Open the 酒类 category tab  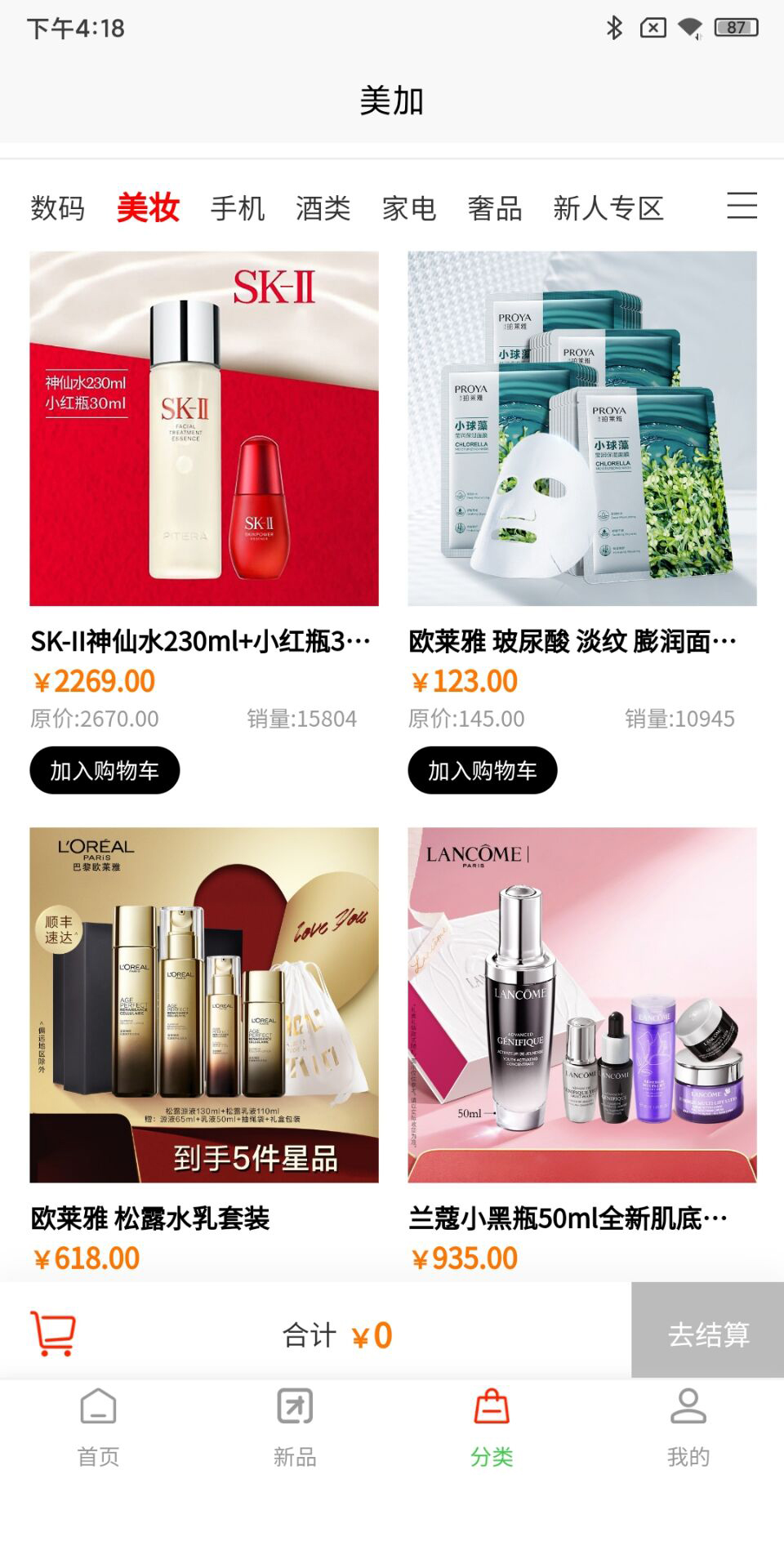tap(323, 208)
